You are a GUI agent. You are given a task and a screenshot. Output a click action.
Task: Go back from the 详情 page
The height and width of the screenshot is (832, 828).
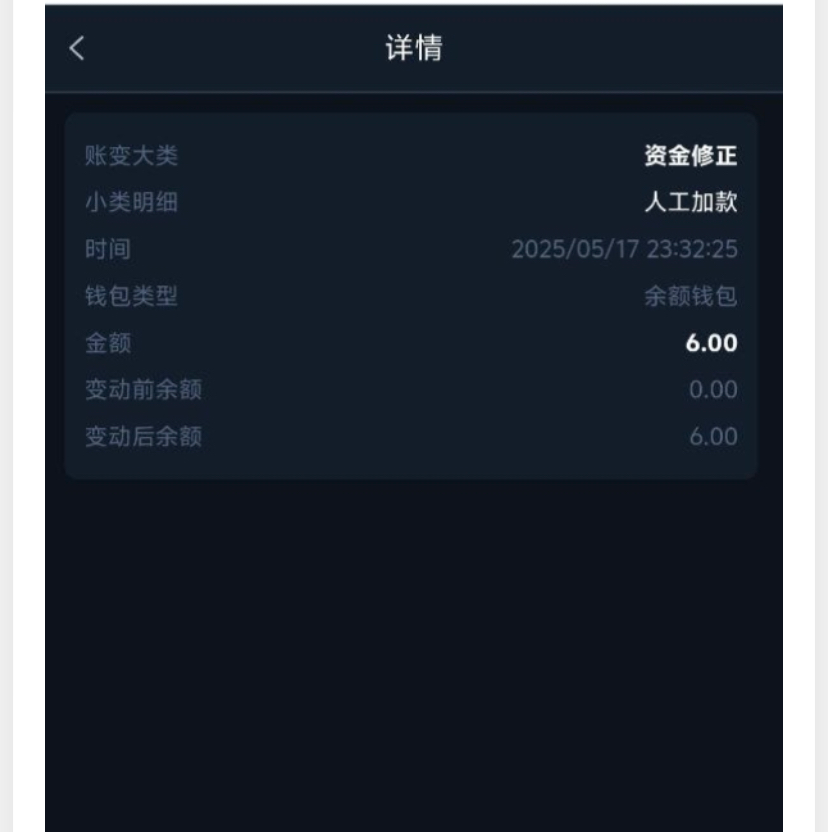point(77,48)
